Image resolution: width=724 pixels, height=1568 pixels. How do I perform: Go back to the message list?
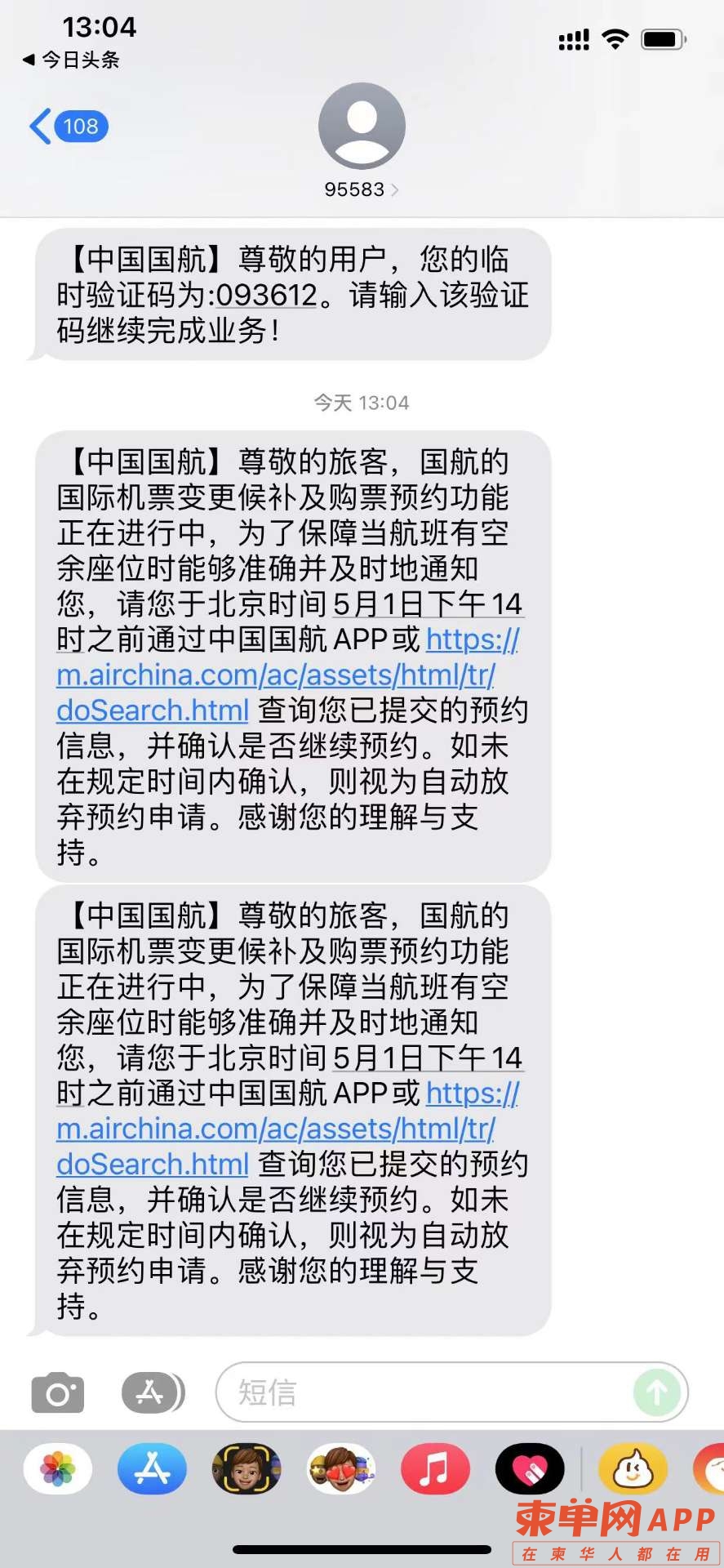coord(67,127)
